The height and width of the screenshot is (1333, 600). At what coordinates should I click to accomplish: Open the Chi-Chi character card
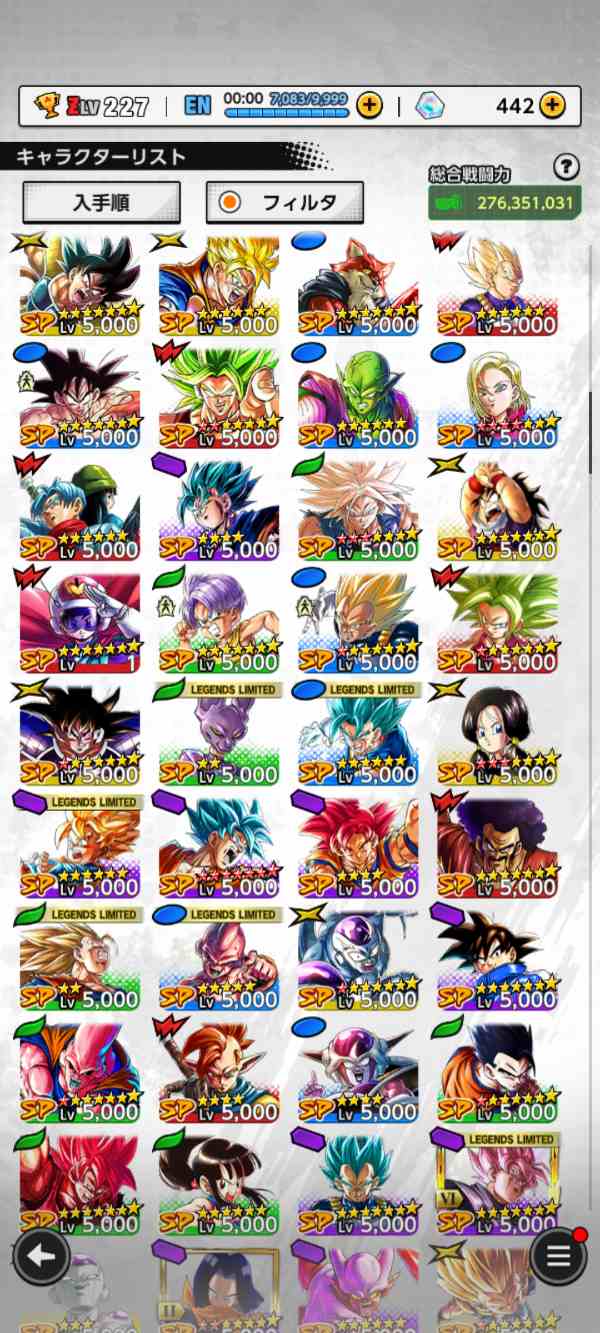coord(219,1184)
